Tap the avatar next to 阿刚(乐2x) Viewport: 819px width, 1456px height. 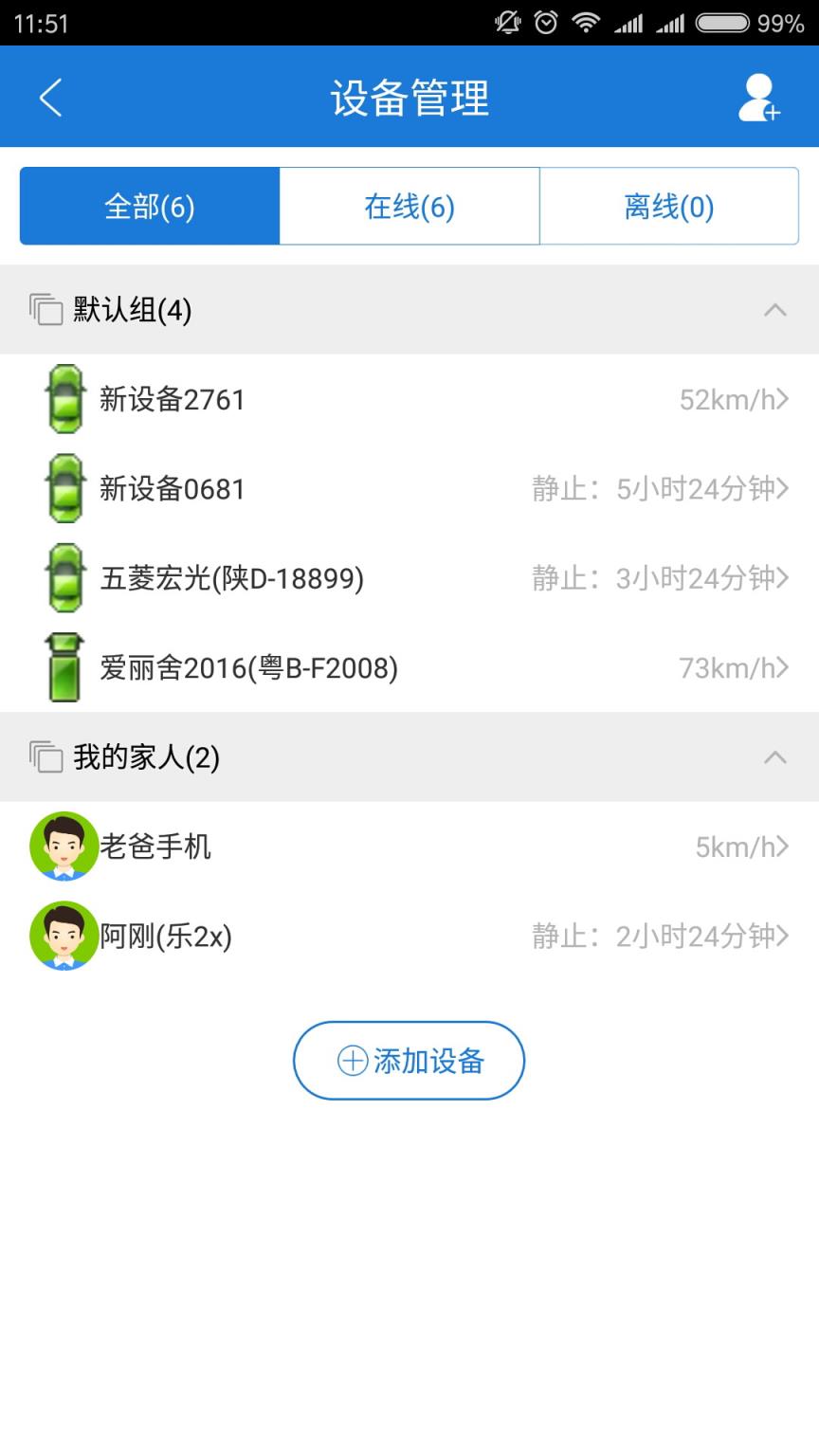64,936
